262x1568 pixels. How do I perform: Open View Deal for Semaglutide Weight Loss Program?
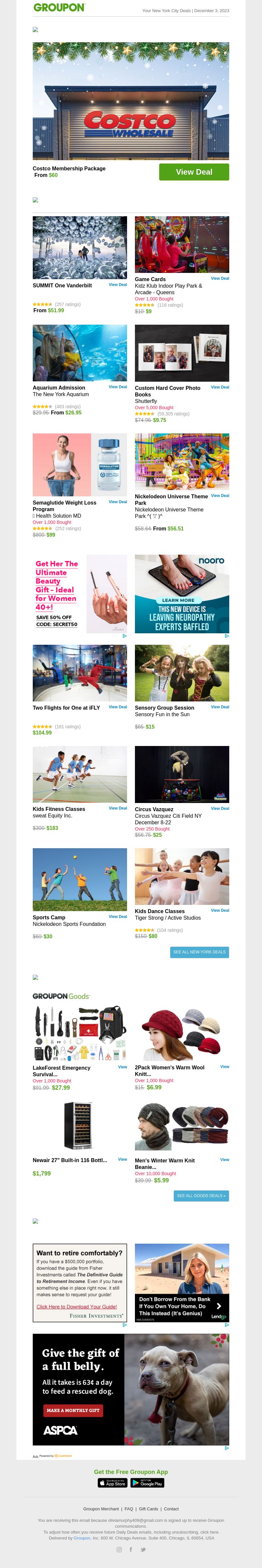click(118, 502)
